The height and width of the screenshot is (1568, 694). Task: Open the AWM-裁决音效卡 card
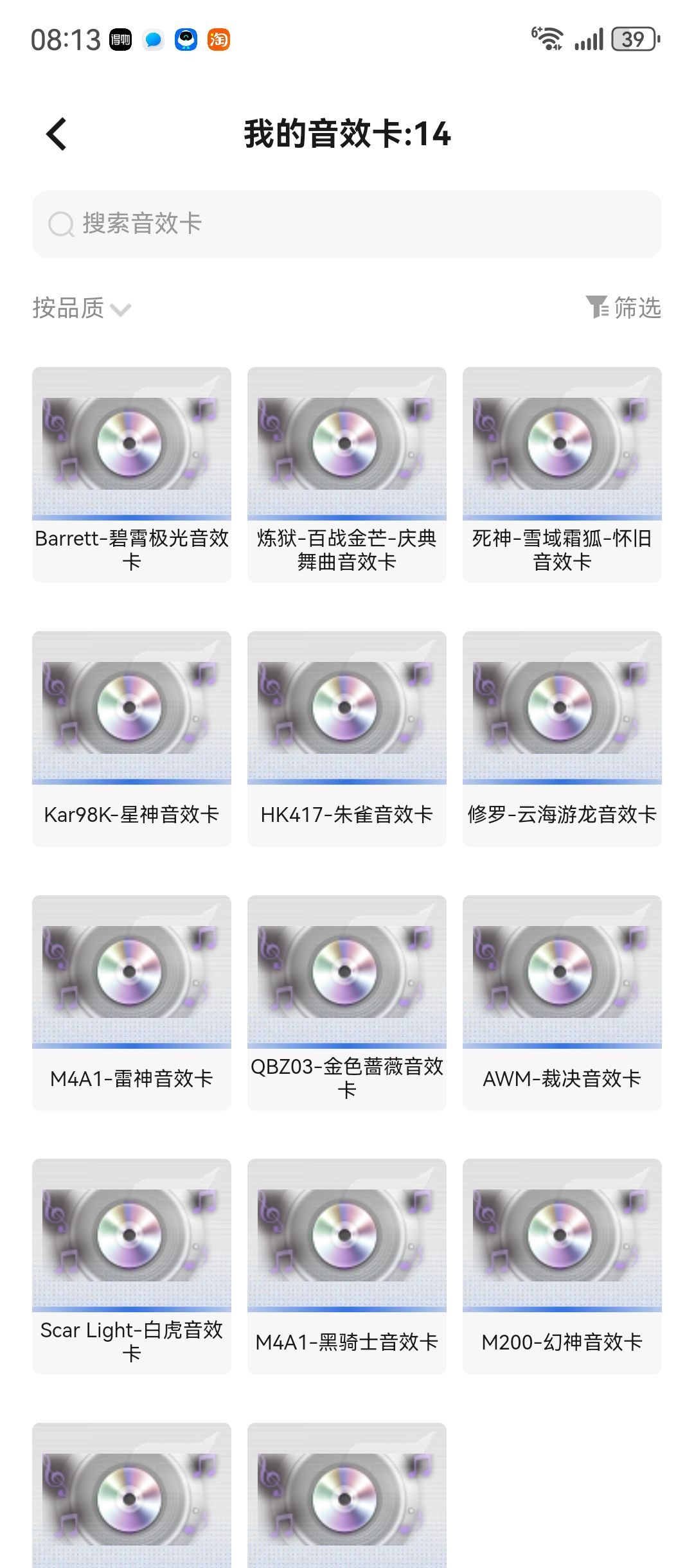[x=562, y=1002]
